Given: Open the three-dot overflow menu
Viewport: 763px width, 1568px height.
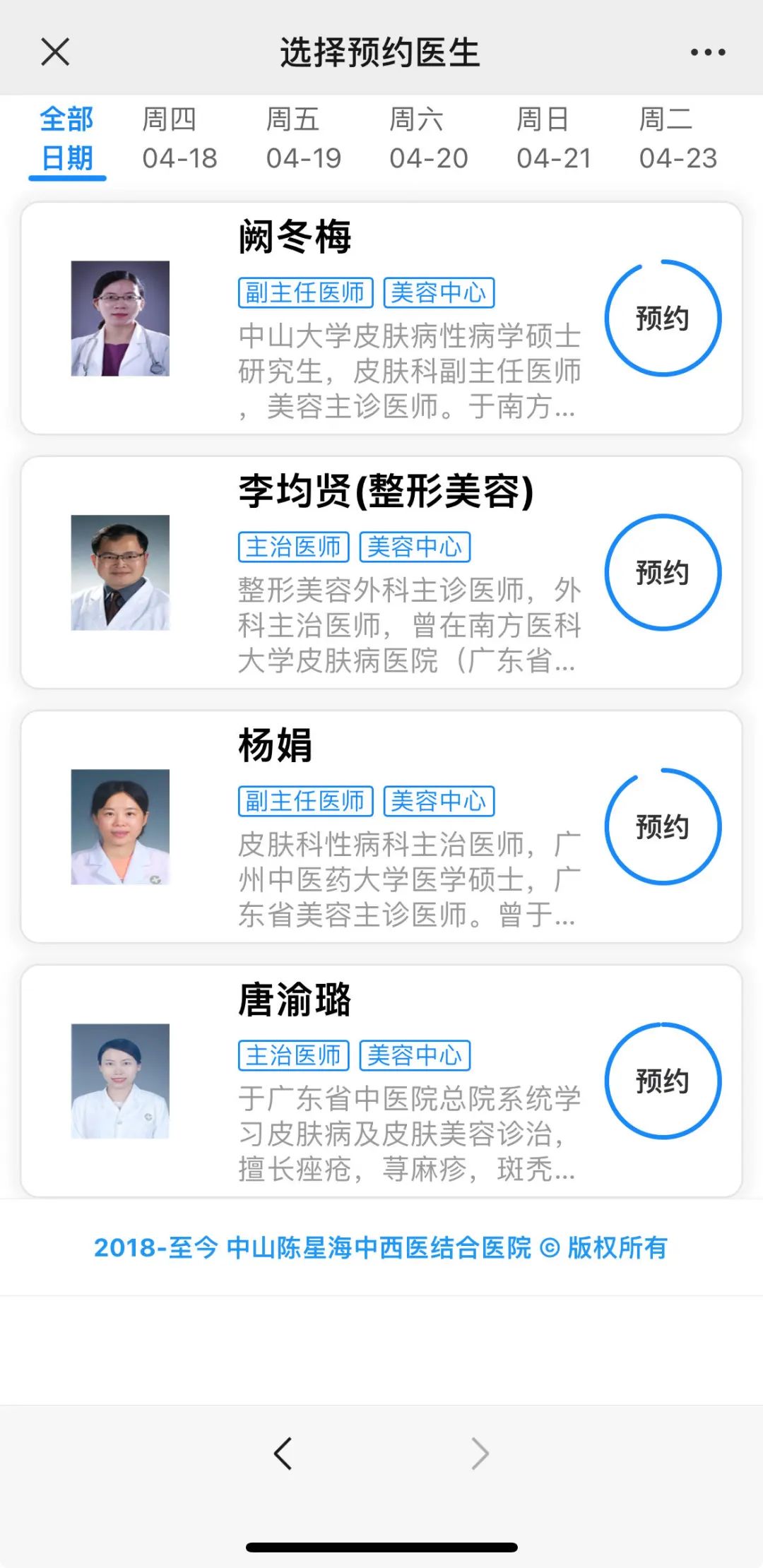Looking at the screenshot, I should pyautogui.click(x=707, y=52).
